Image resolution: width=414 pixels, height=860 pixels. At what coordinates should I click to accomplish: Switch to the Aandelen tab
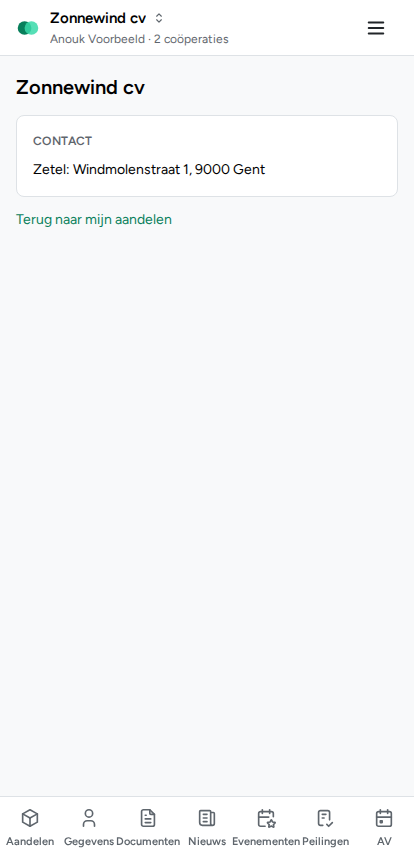pos(30,828)
